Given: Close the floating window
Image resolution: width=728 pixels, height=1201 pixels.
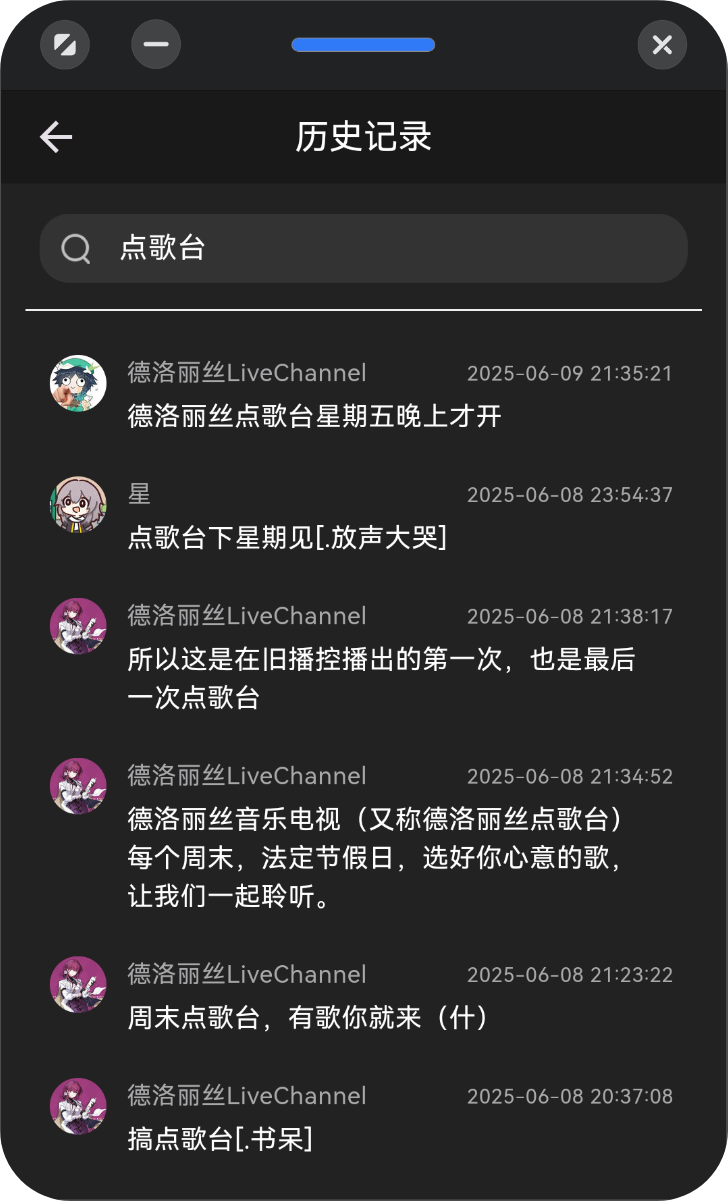Looking at the screenshot, I should [662, 44].
